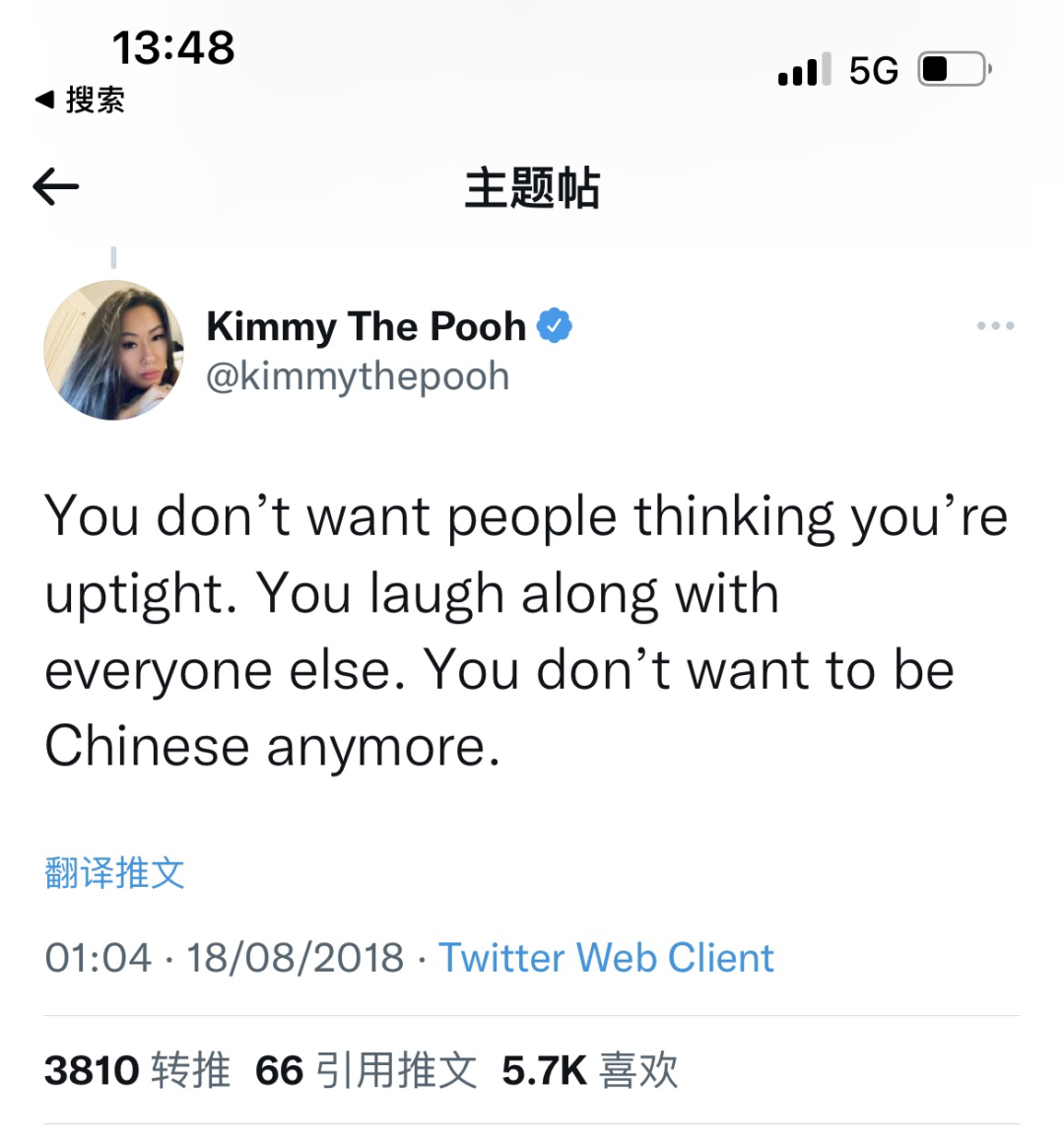1064x1148 pixels.
Task: Tap the @kimmythepooh handle
Action: tap(358, 377)
